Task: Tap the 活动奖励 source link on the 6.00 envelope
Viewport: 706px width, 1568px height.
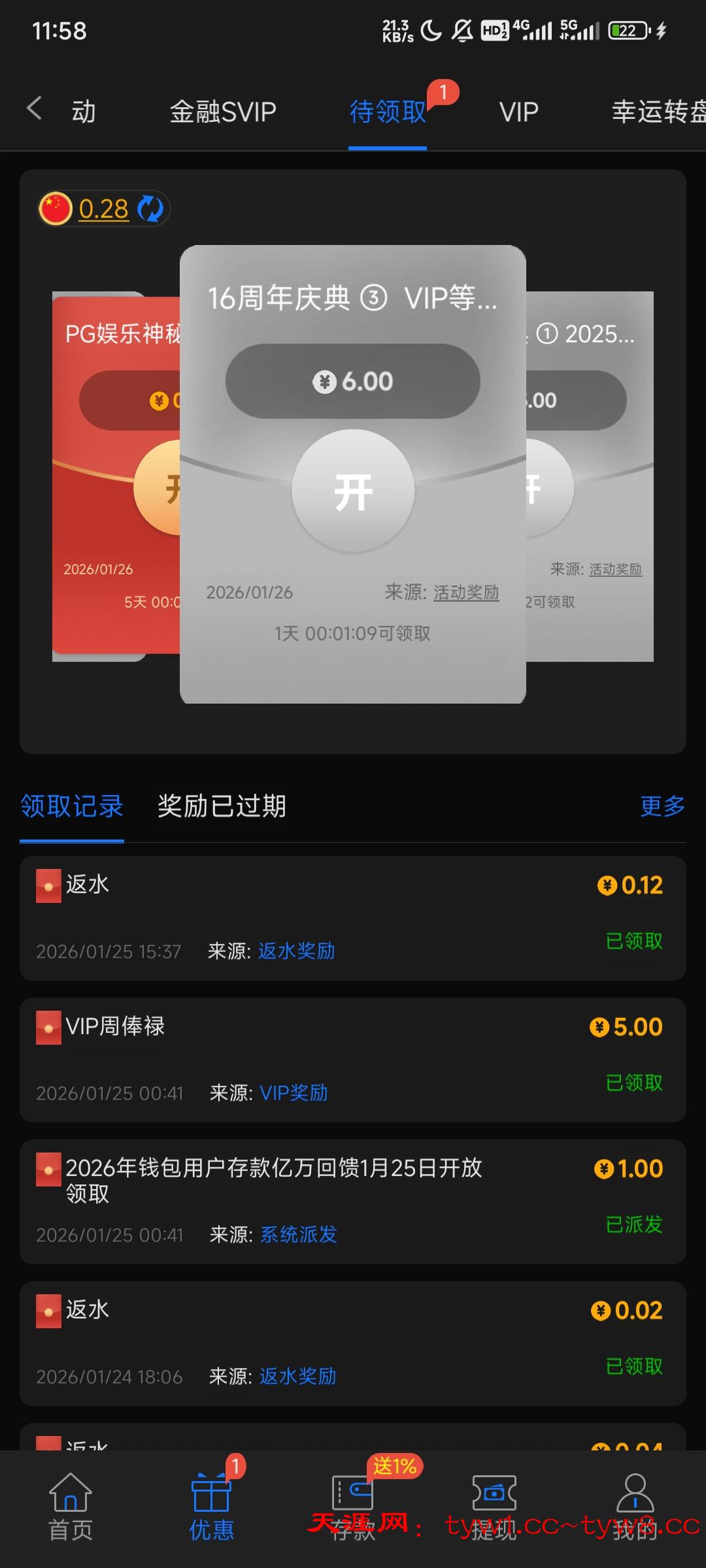Action: click(x=466, y=593)
